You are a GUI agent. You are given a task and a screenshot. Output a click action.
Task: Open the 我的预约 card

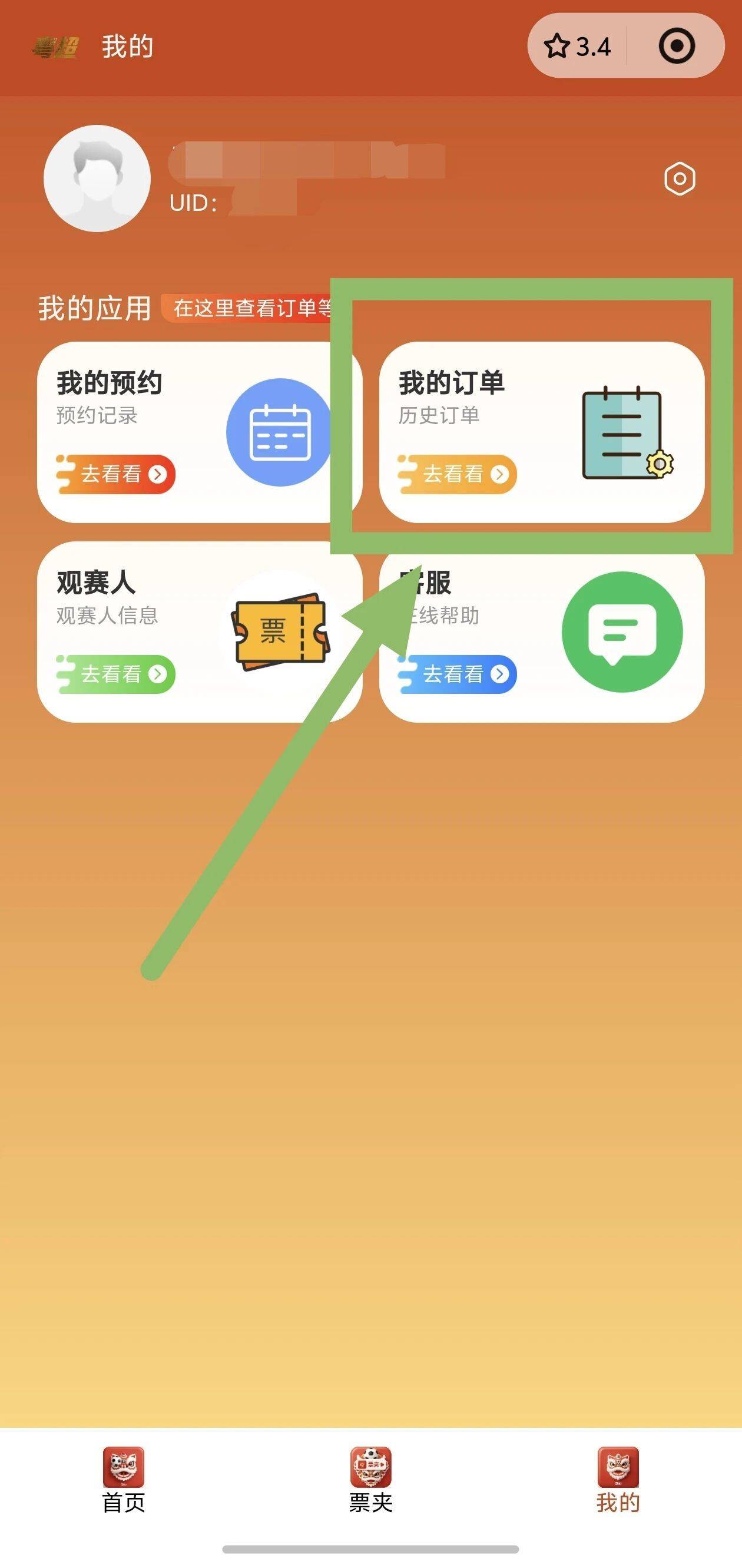tap(200, 432)
